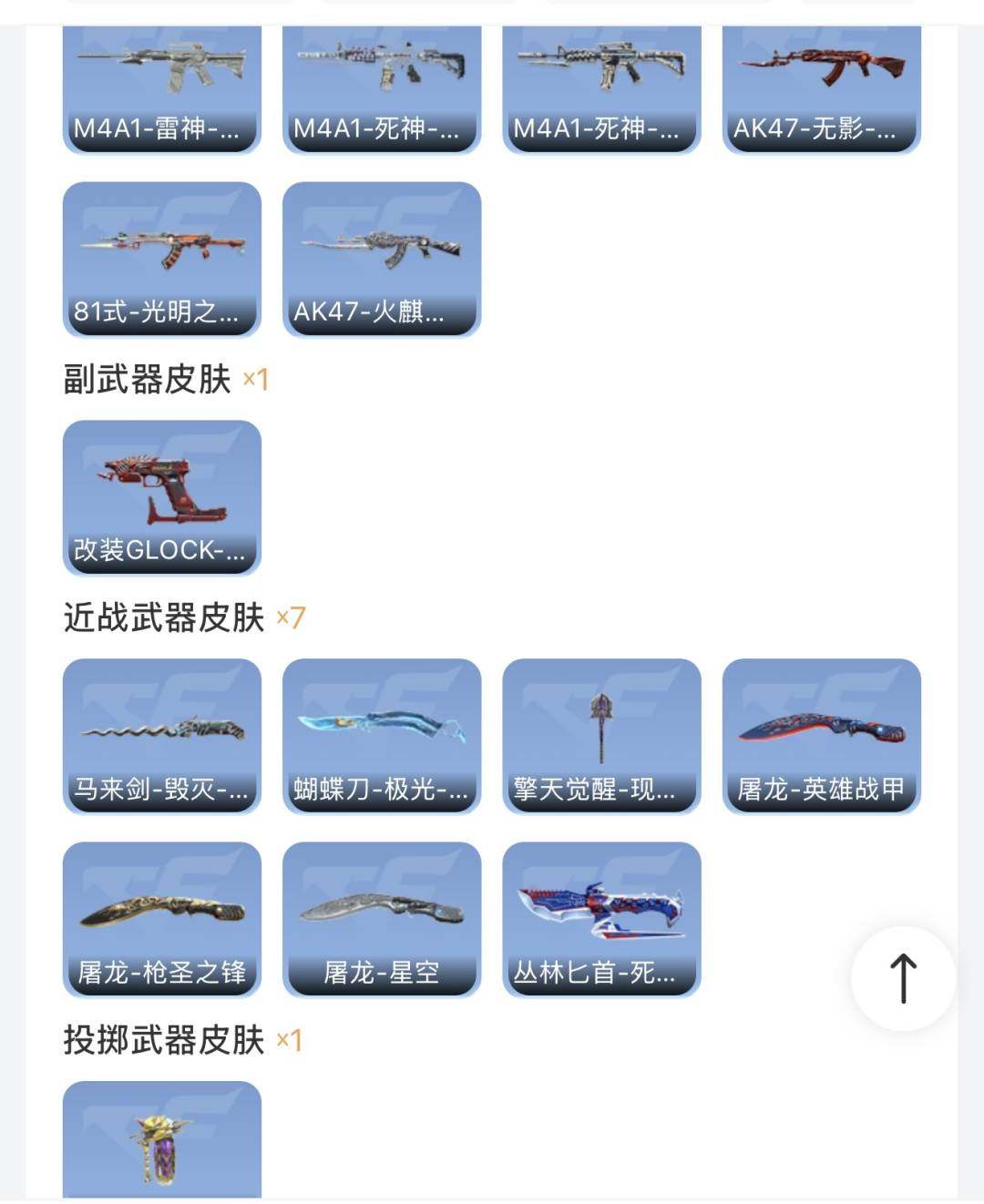
Task: View the second M4A1-死神 skin card
Action: pyautogui.click(x=602, y=82)
